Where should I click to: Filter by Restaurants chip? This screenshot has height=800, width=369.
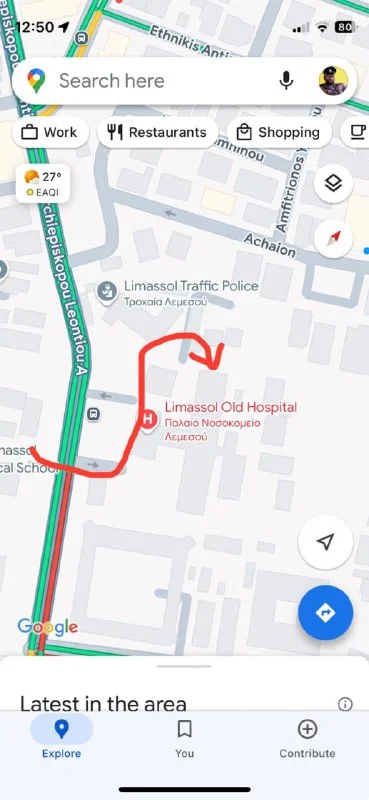click(x=157, y=133)
